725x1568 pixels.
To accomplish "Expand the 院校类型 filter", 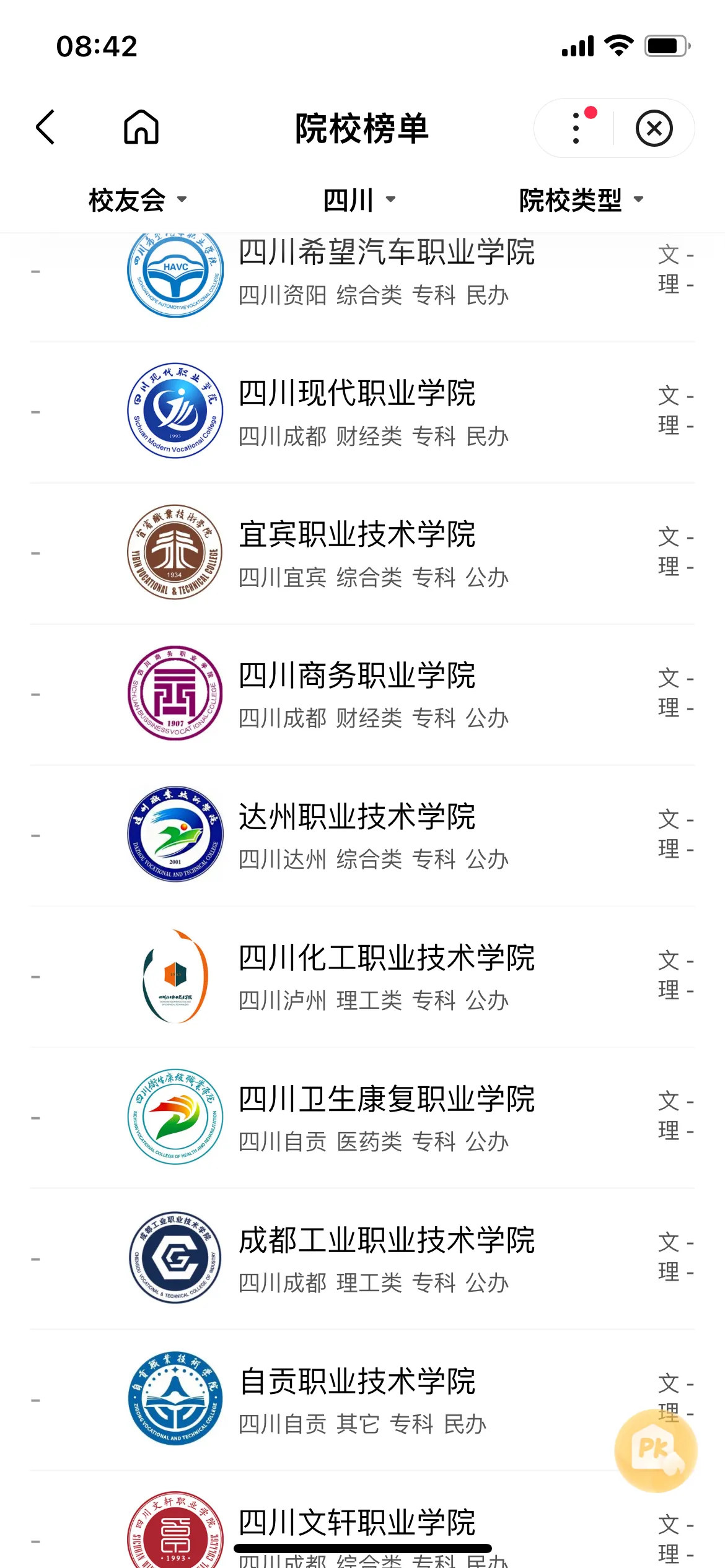I will click(581, 200).
